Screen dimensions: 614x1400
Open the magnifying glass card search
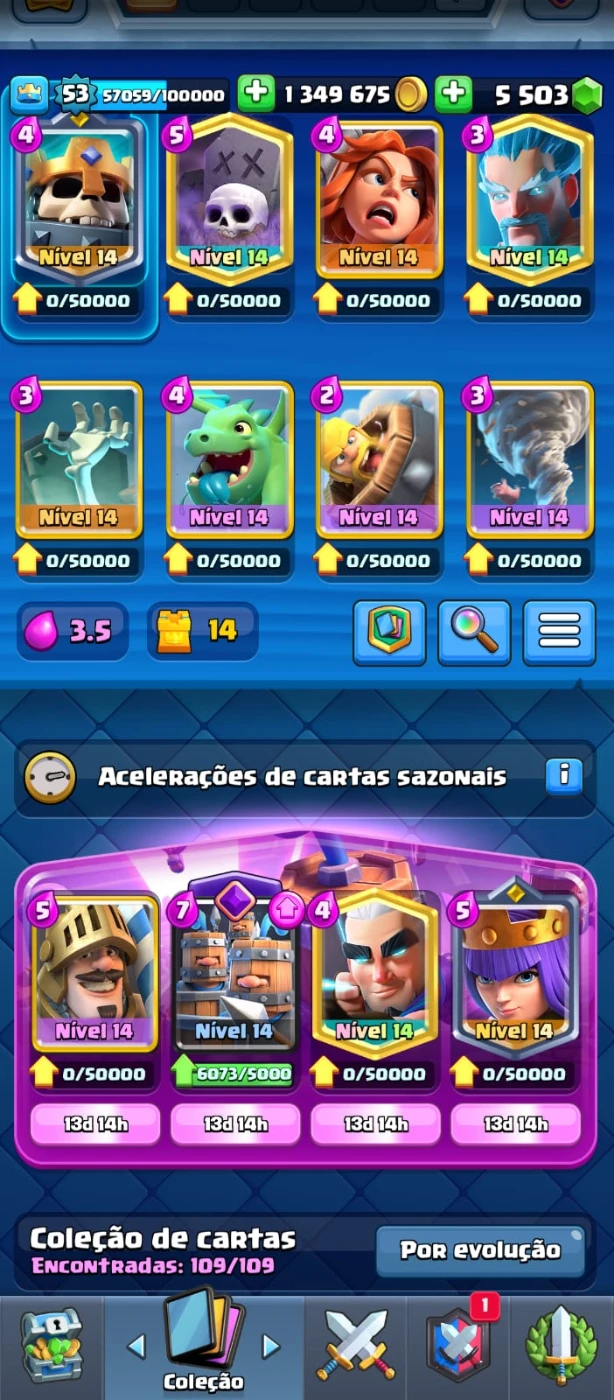click(474, 632)
